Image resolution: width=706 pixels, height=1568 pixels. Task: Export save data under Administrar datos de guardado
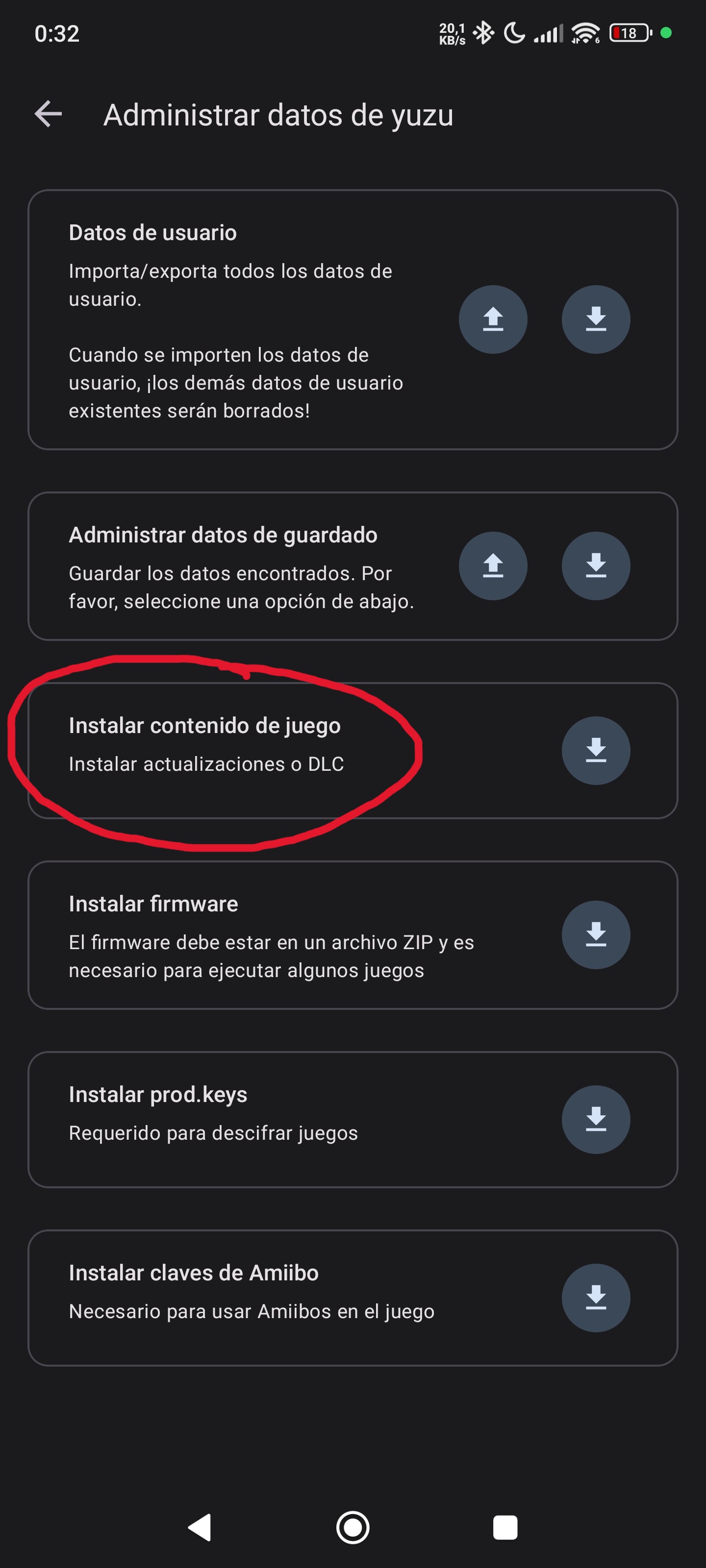(x=492, y=565)
